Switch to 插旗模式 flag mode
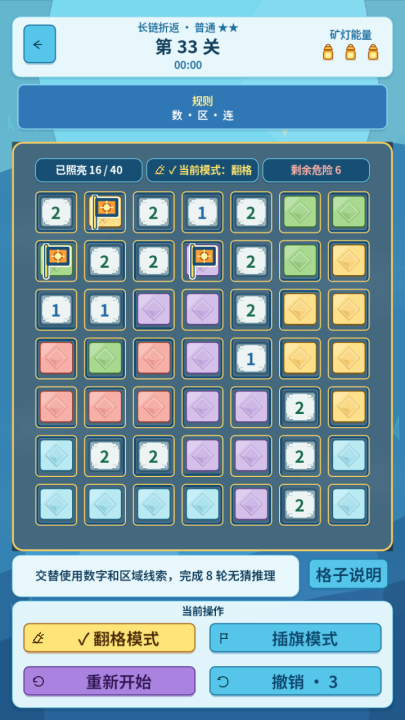 pos(295,638)
